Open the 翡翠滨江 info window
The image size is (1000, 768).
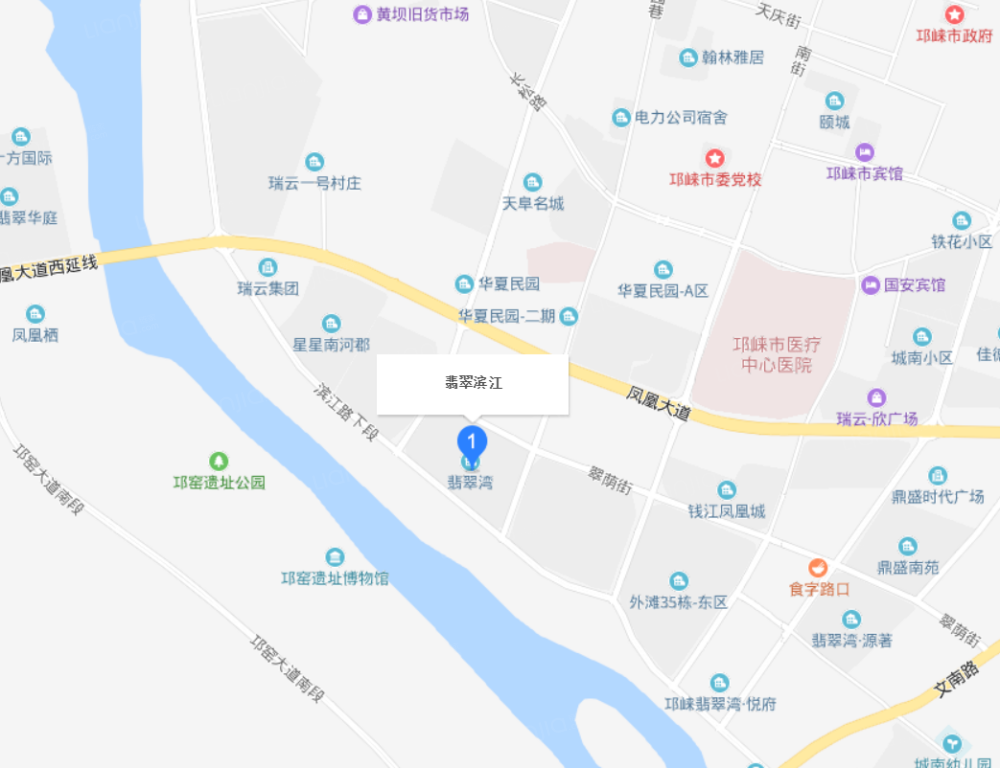[472, 384]
